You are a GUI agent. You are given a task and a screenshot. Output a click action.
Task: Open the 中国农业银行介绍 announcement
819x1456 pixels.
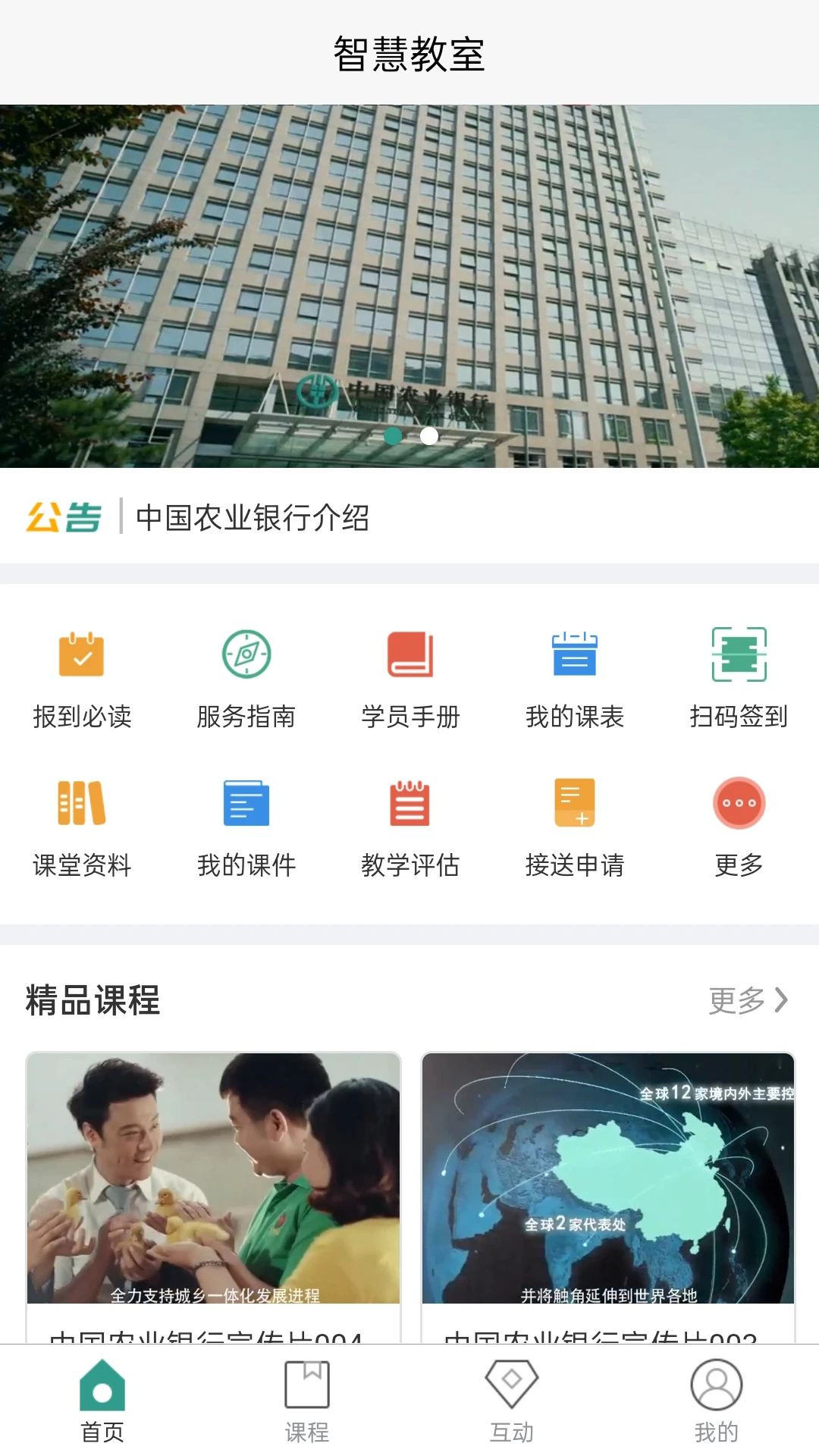[x=254, y=518]
